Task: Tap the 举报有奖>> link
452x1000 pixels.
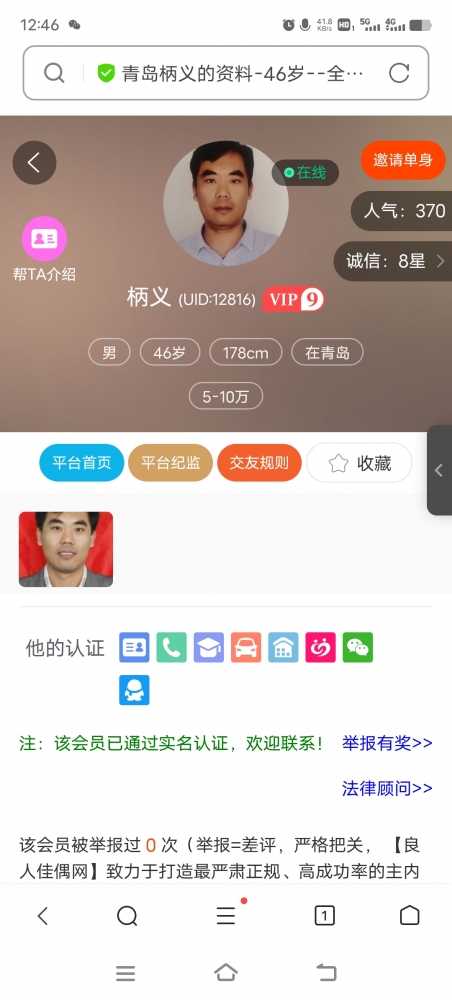Action: pyautogui.click(x=387, y=743)
